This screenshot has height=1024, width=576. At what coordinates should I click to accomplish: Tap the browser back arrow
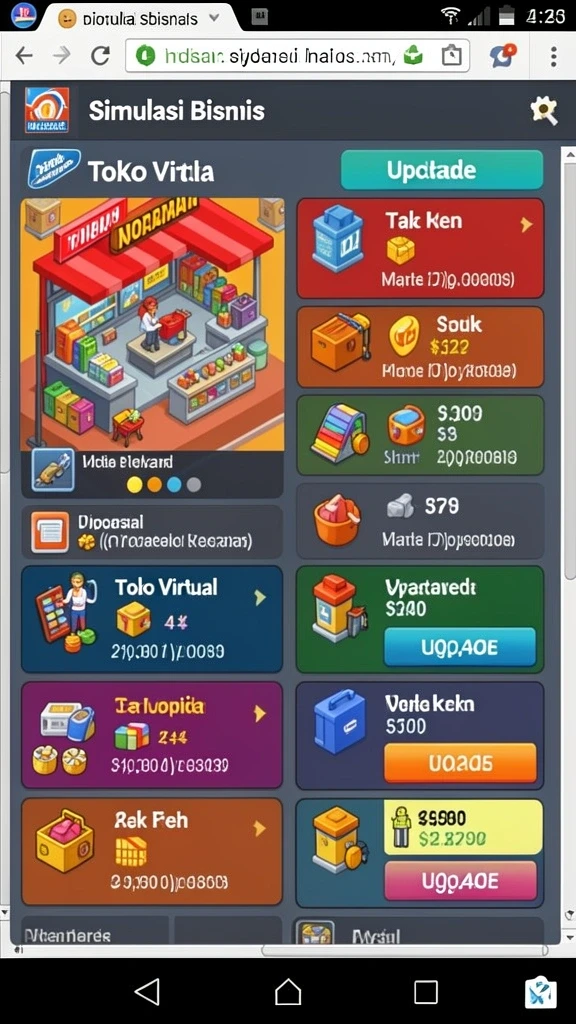(x=24, y=56)
